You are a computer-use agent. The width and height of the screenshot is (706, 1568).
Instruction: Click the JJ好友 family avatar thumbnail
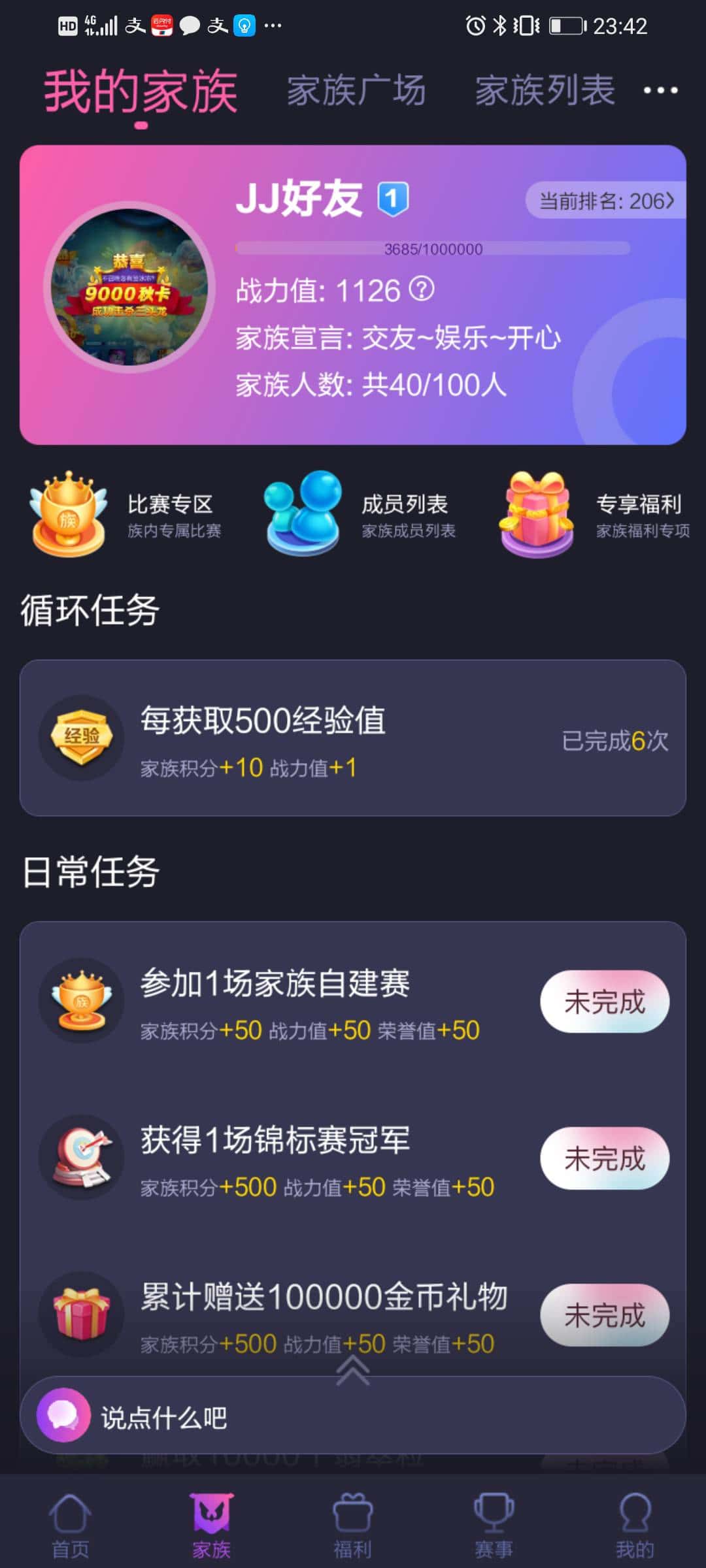(129, 294)
